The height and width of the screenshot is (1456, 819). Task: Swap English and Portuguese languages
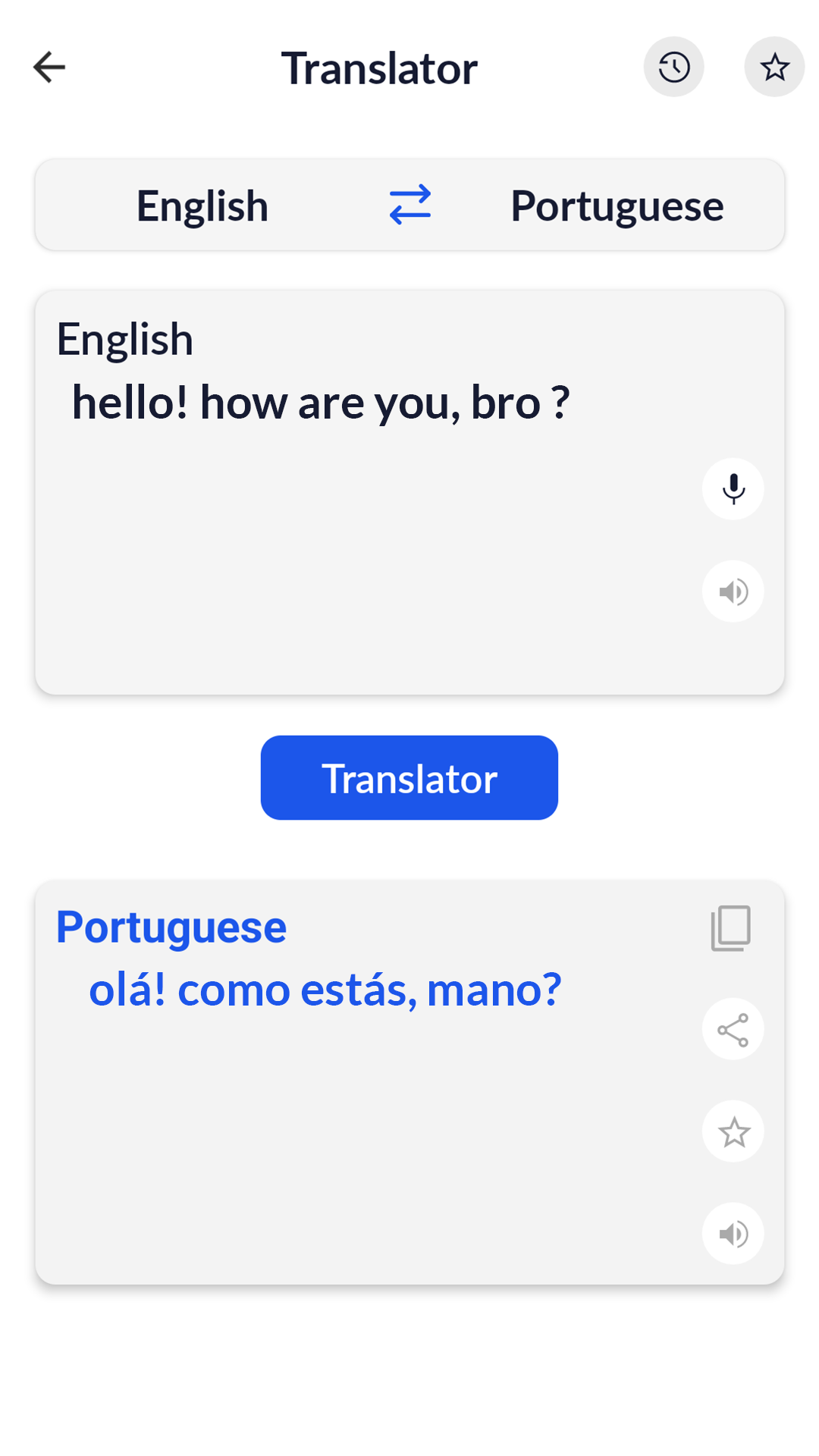click(x=409, y=205)
